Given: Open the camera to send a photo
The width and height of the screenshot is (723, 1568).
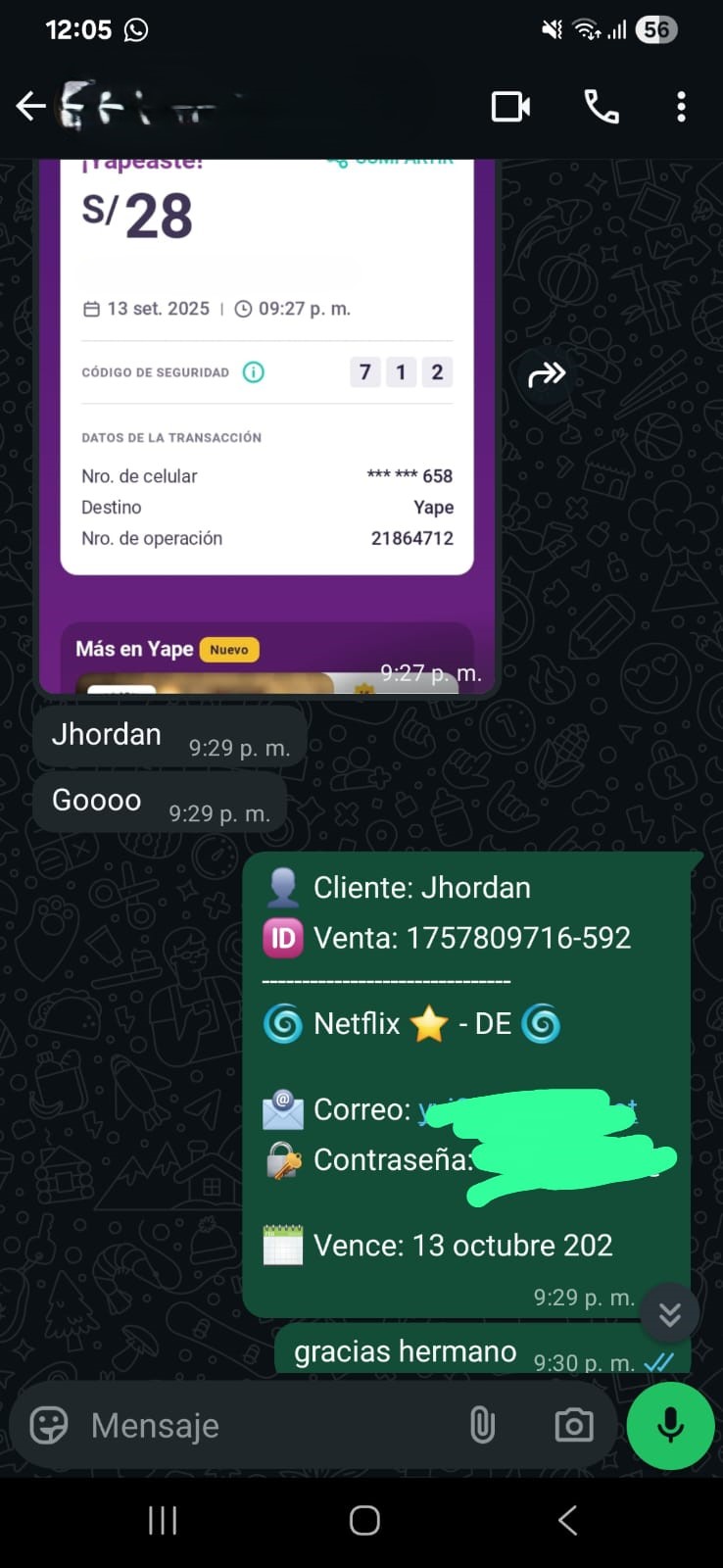Looking at the screenshot, I should 573,1425.
